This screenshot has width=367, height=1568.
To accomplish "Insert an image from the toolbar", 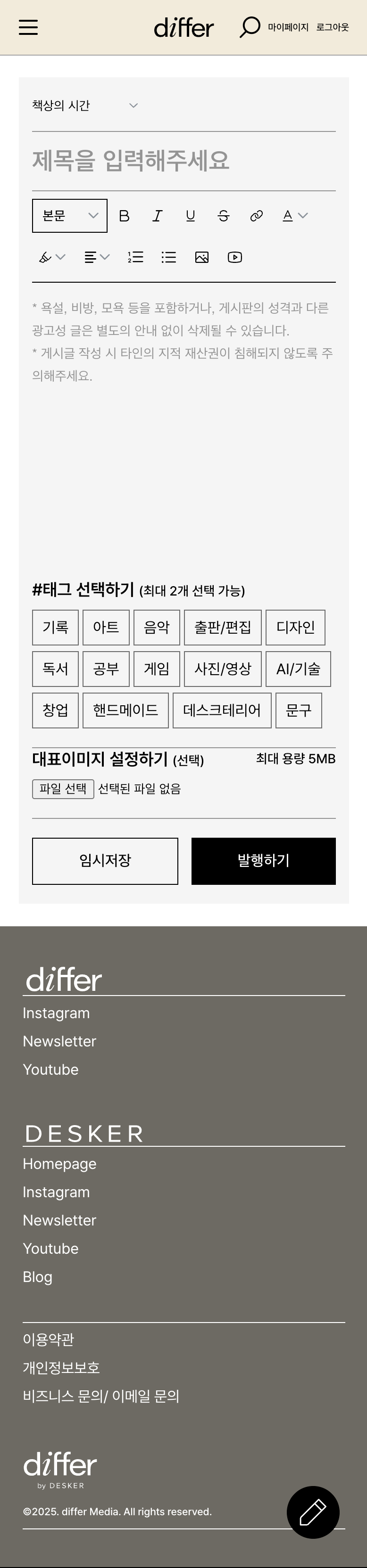I will pyautogui.click(x=202, y=257).
